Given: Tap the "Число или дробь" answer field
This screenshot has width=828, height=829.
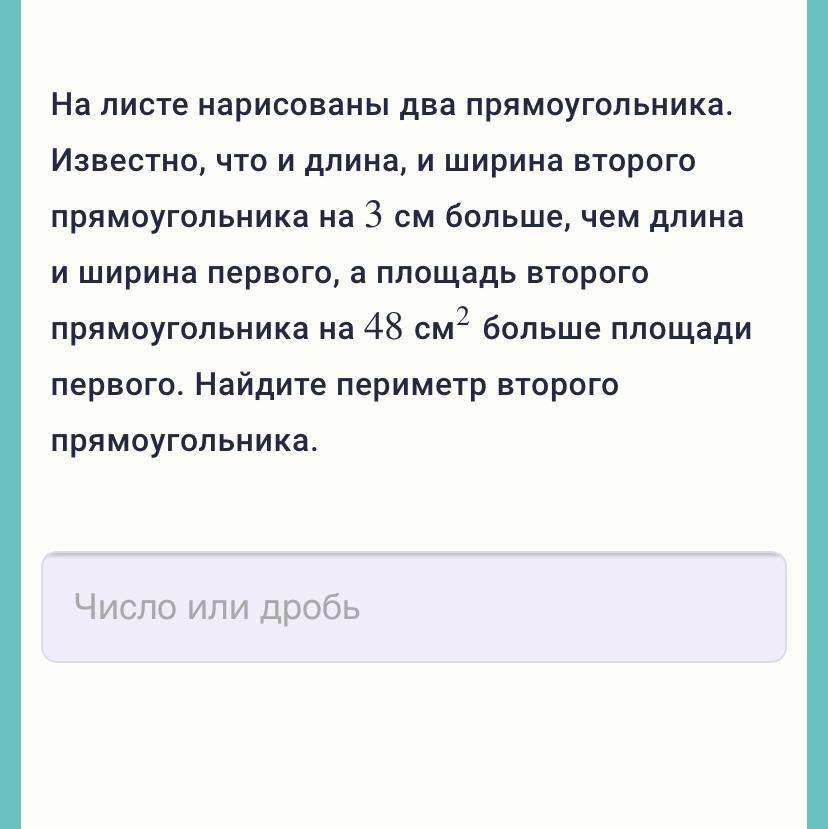Looking at the screenshot, I should click(413, 607).
